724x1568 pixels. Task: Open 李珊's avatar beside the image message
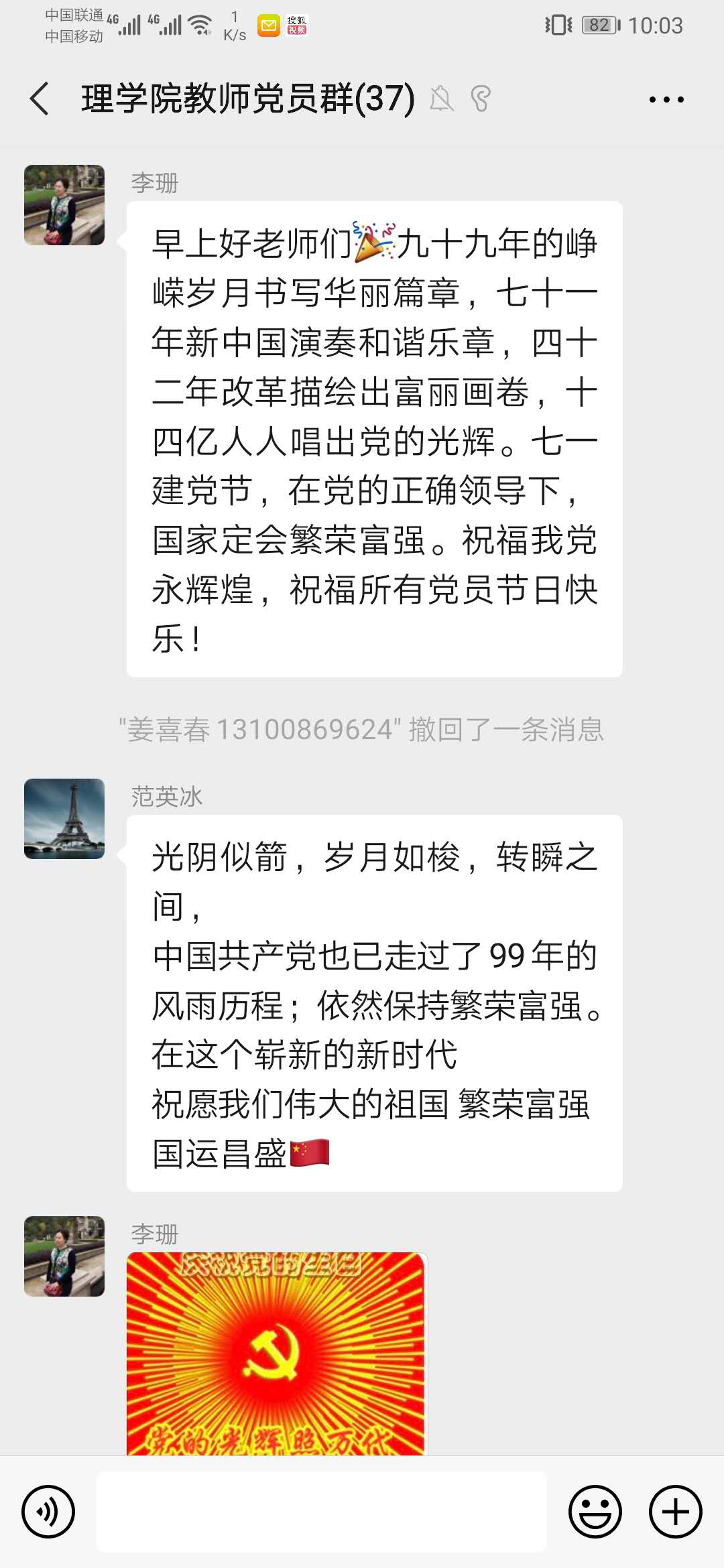[x=64, y=1256]
